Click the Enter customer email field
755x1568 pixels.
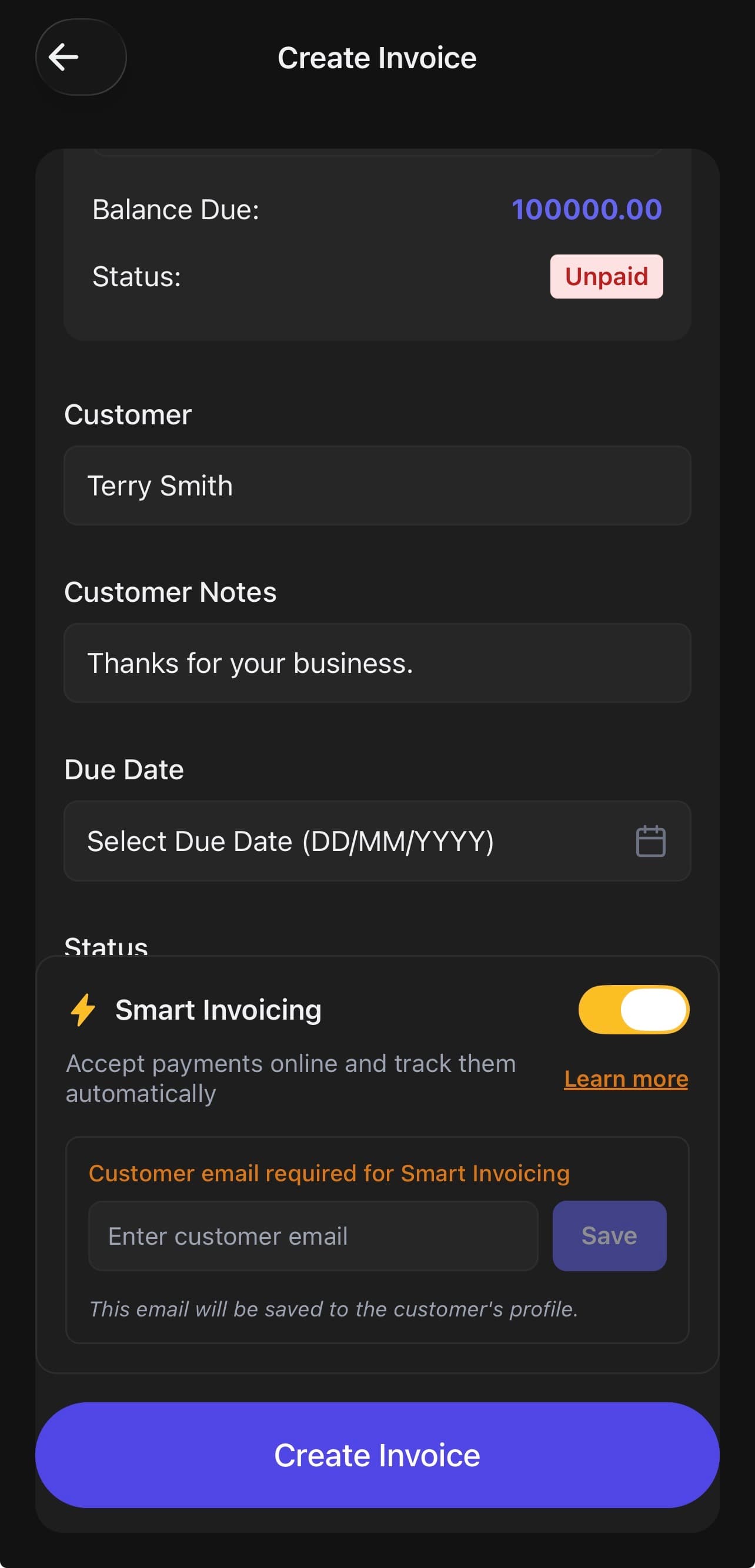313,1235
